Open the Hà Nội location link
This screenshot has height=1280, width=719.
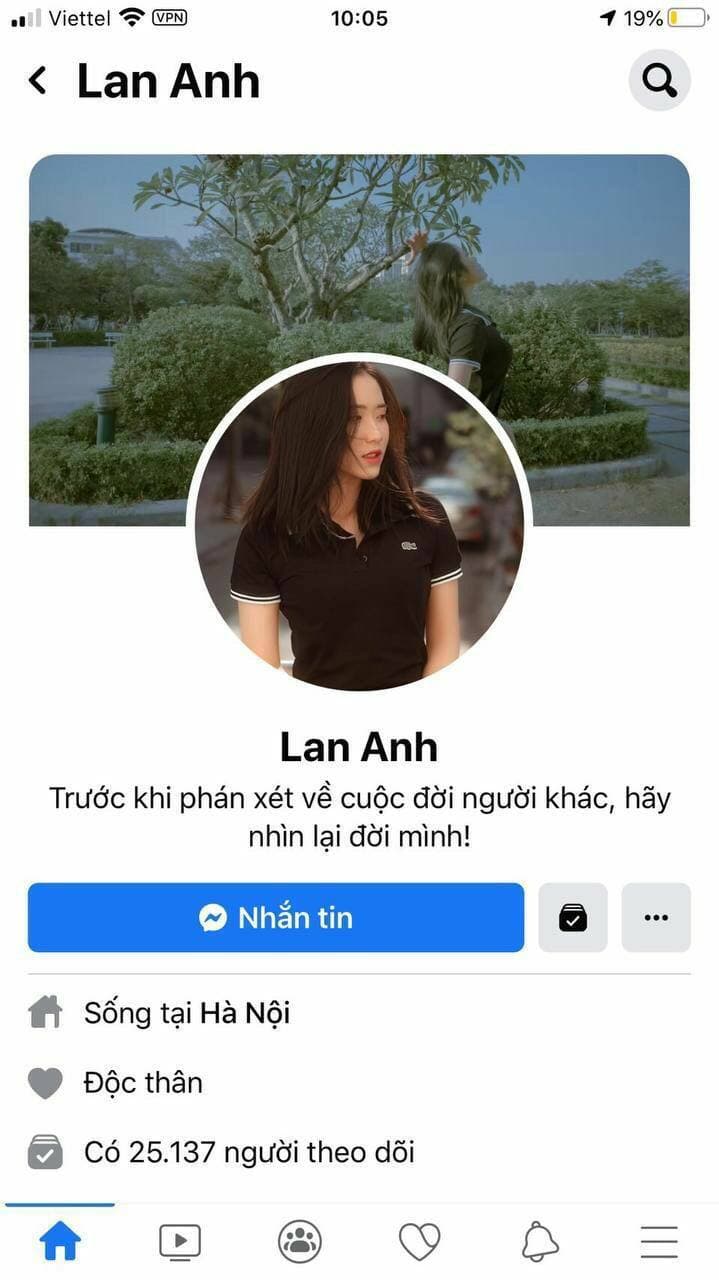pyautogui.click(x=245, y=1013)
